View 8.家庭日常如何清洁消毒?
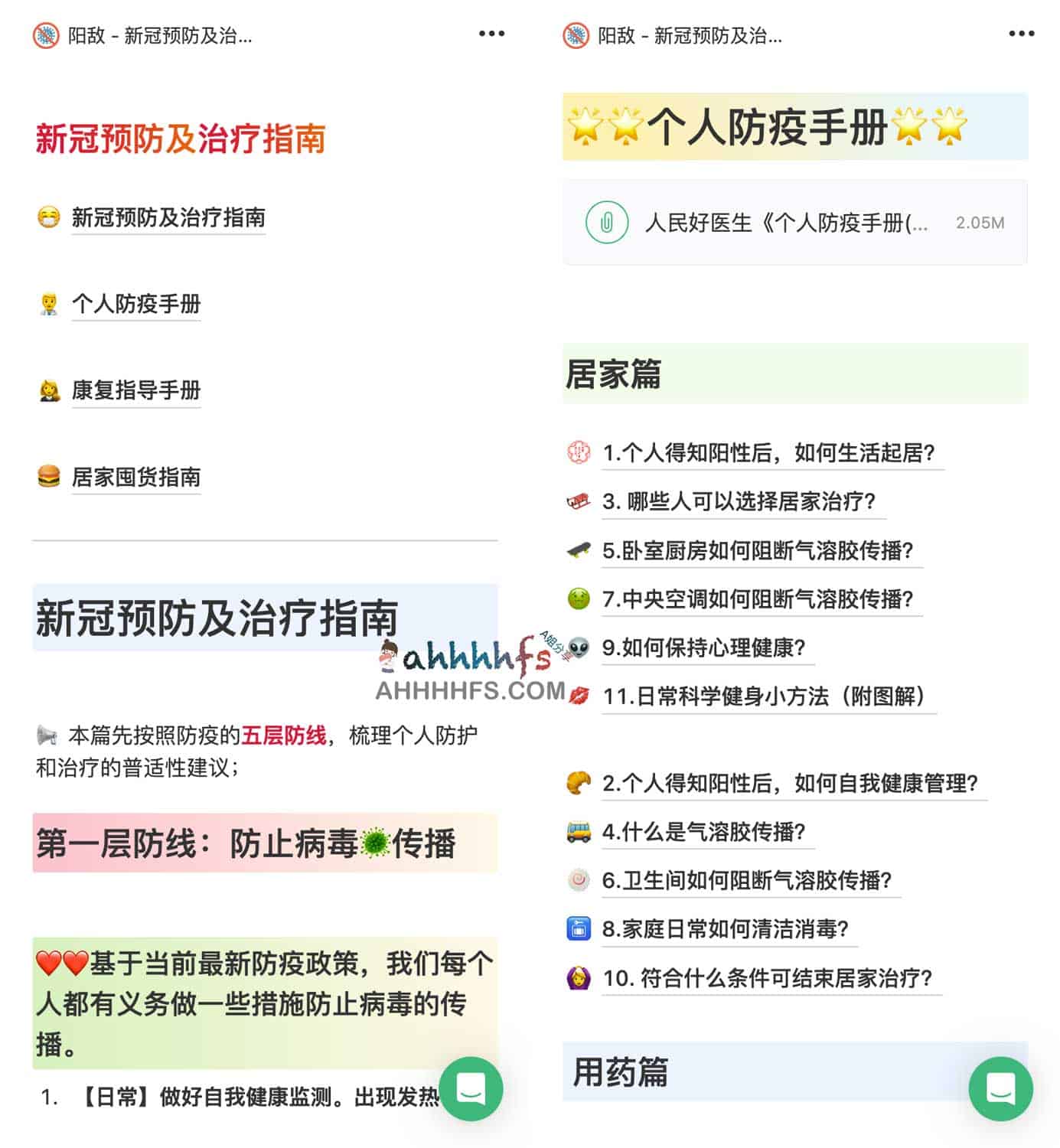The height and width of the screenshot is (1148, 1060). 725,929
